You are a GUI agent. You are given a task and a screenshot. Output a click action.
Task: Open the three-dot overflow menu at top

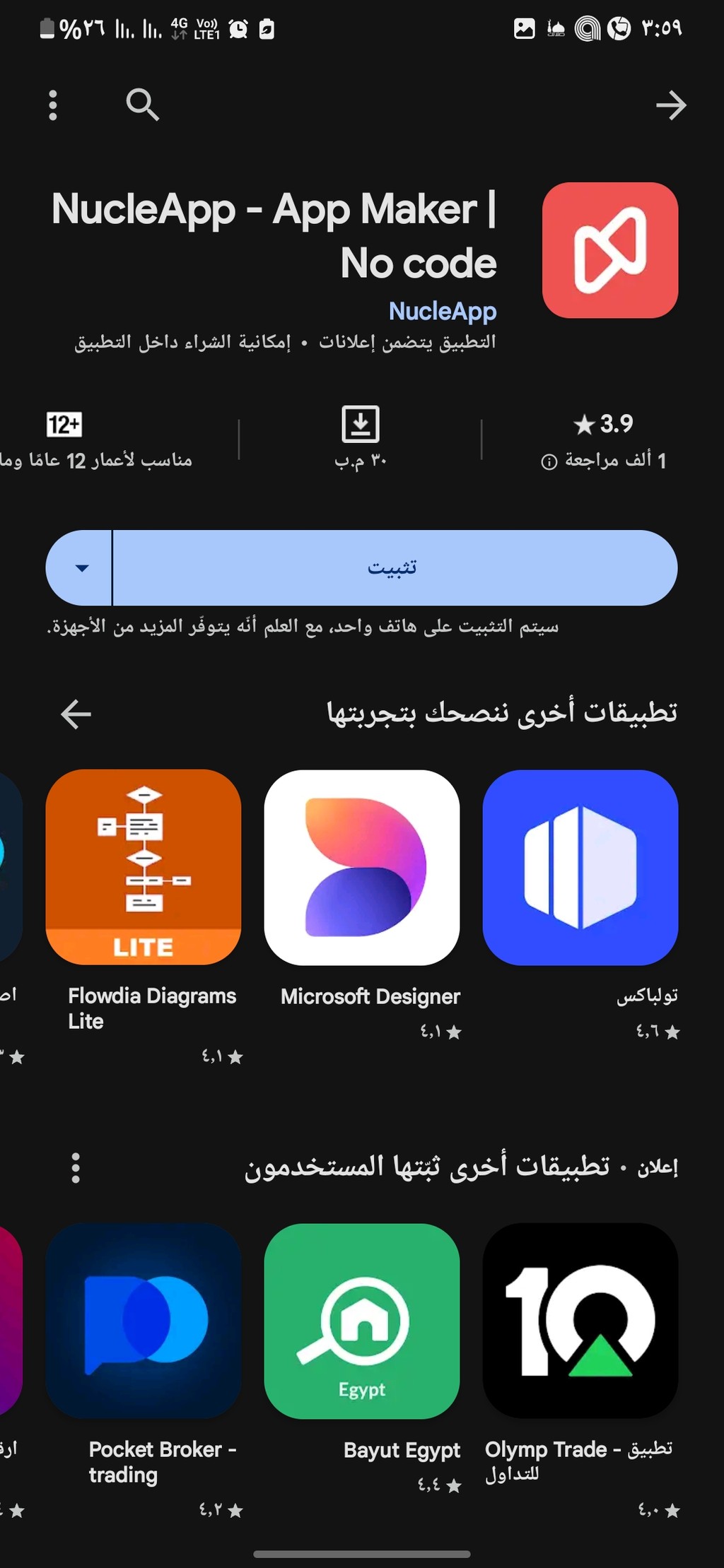[x=52, y=105]
